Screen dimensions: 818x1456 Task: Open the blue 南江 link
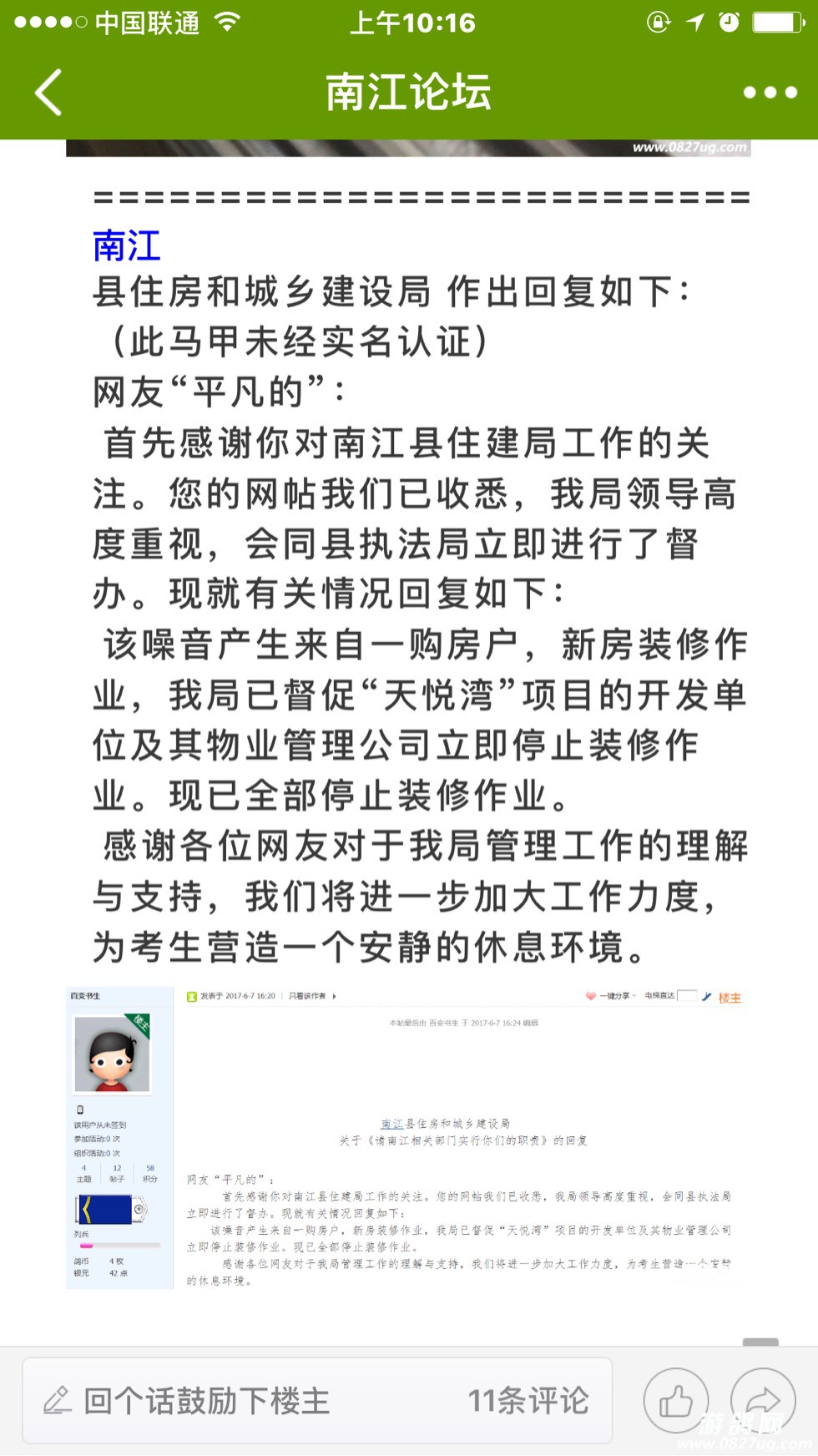127,246
